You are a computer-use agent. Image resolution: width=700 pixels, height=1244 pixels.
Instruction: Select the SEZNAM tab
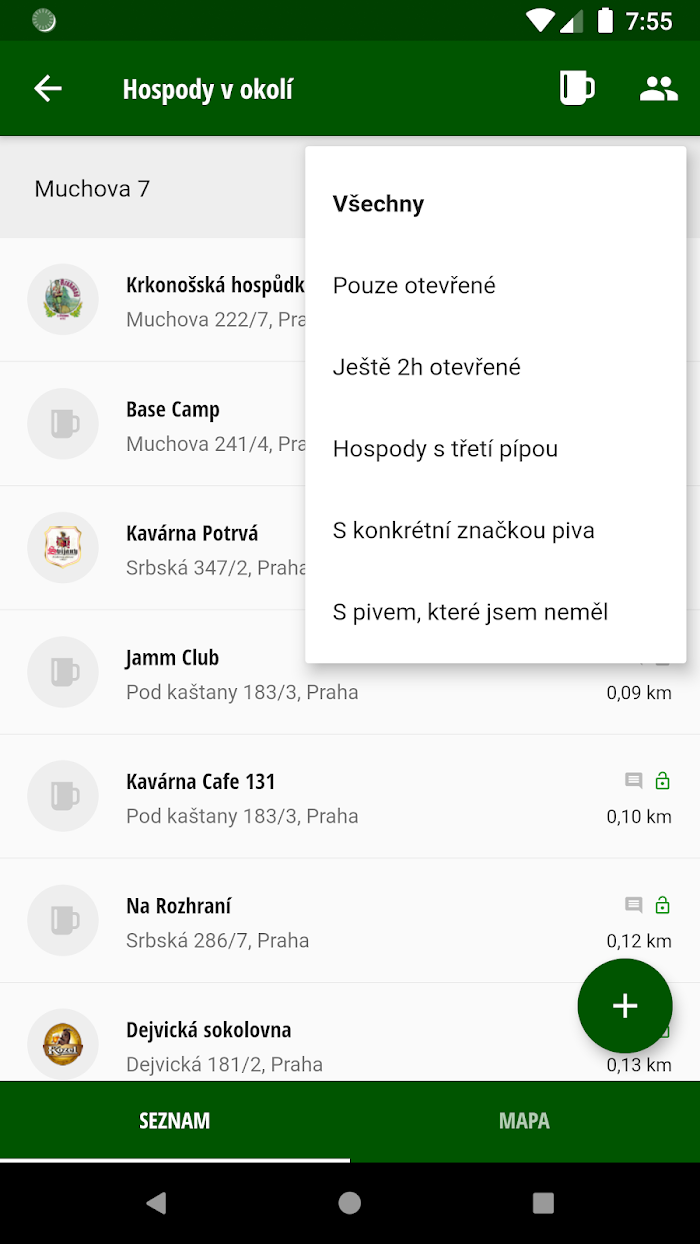[175, 1121]
